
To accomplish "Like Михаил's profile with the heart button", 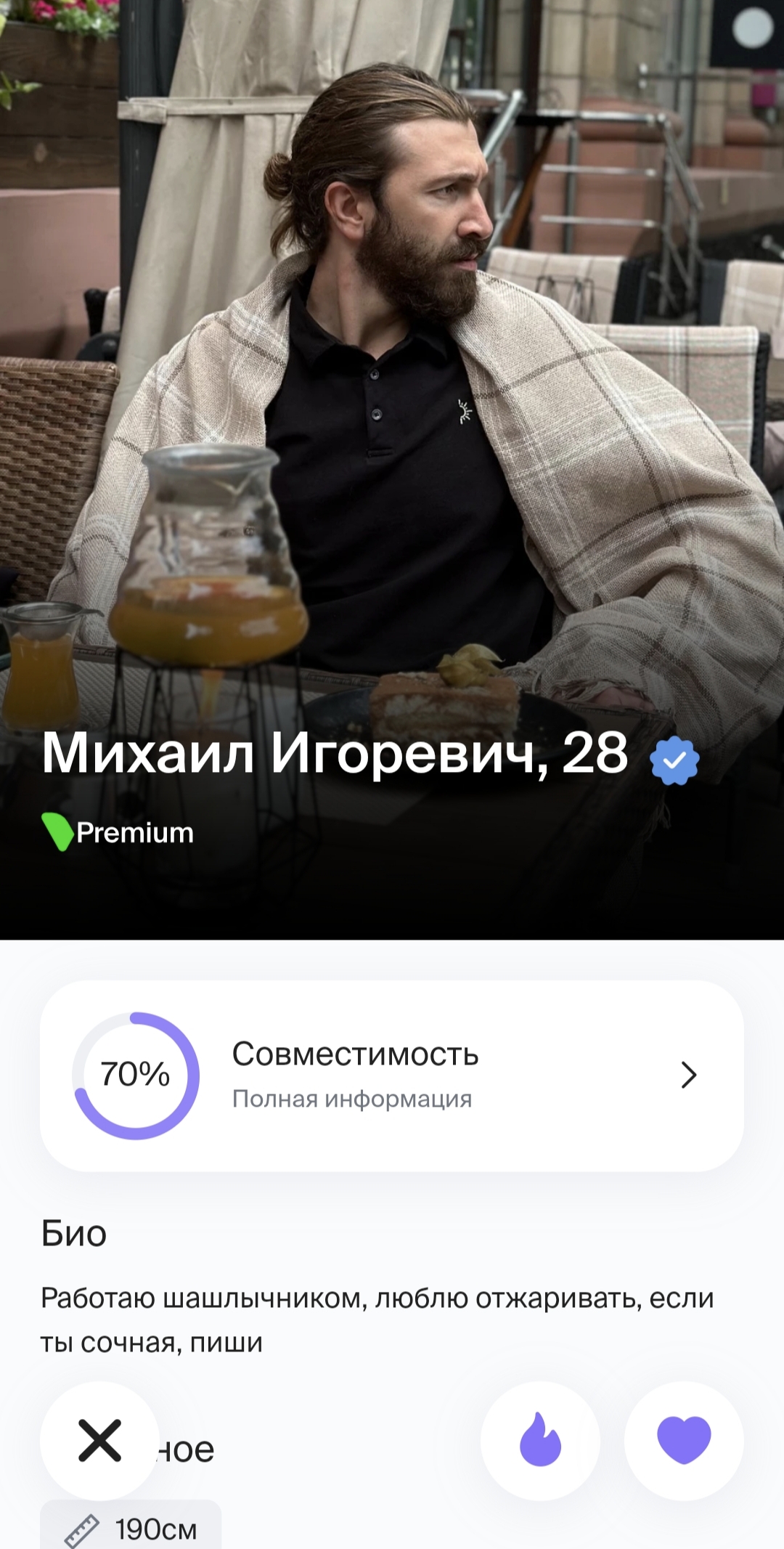I will point(684,1441).
